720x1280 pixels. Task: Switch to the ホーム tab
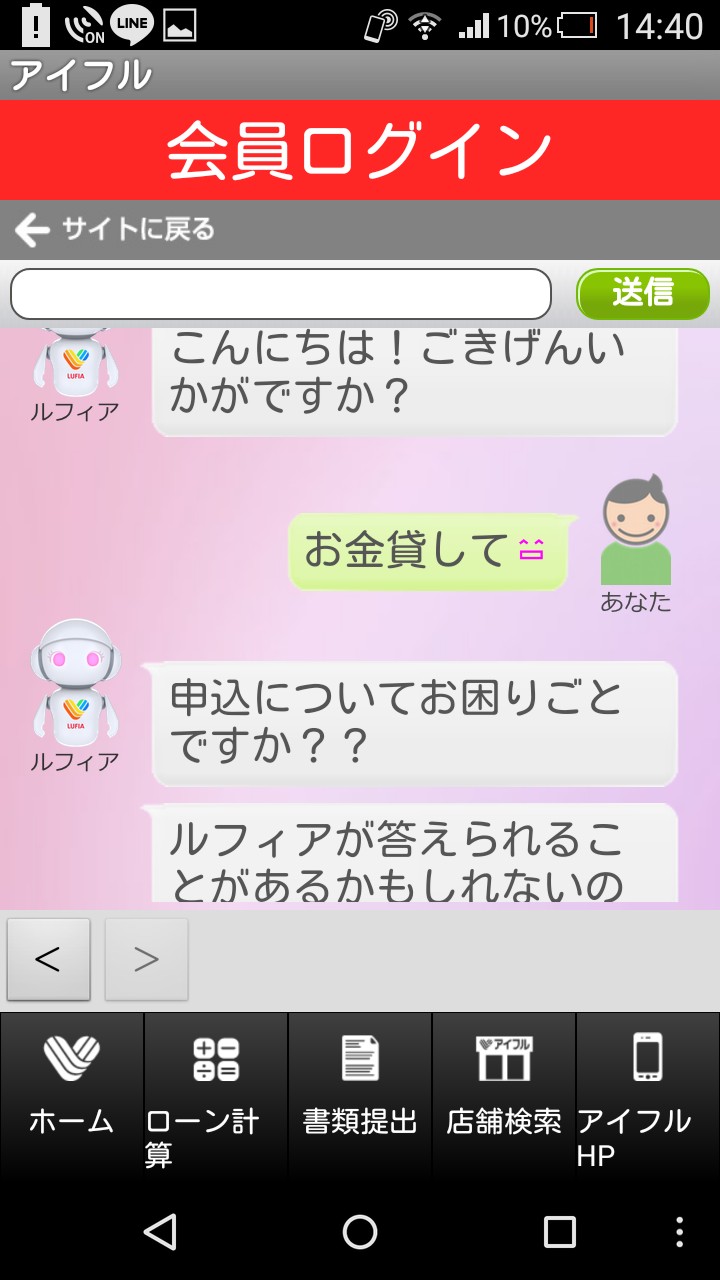coord(72,1093)
